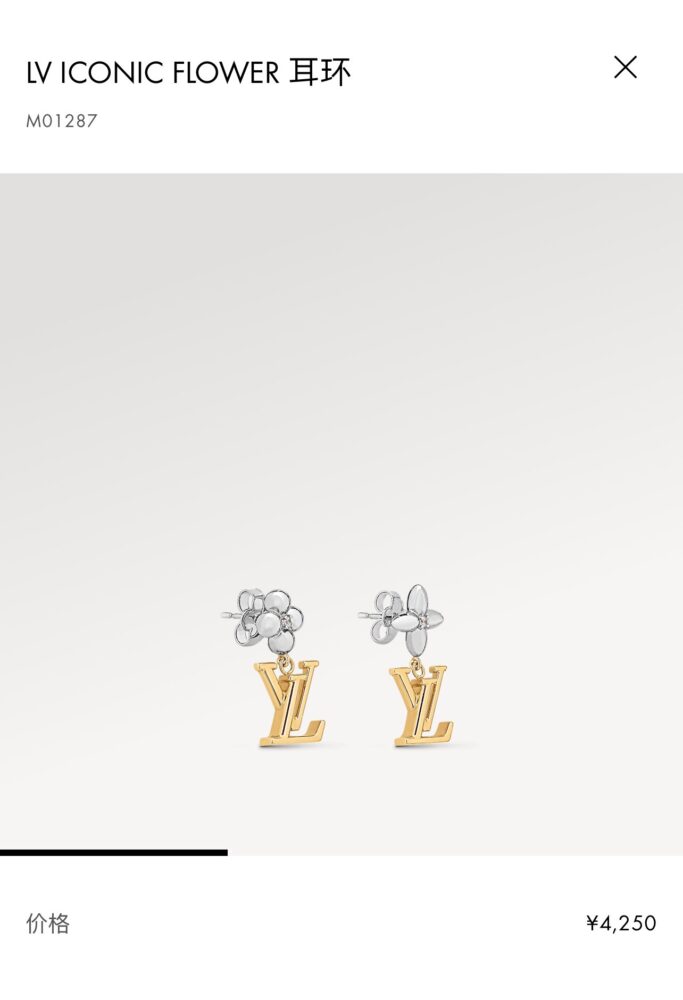The image size is (683, 1000).
Task: Close the LV Iconic Flower product view
Action: point(625,68)
